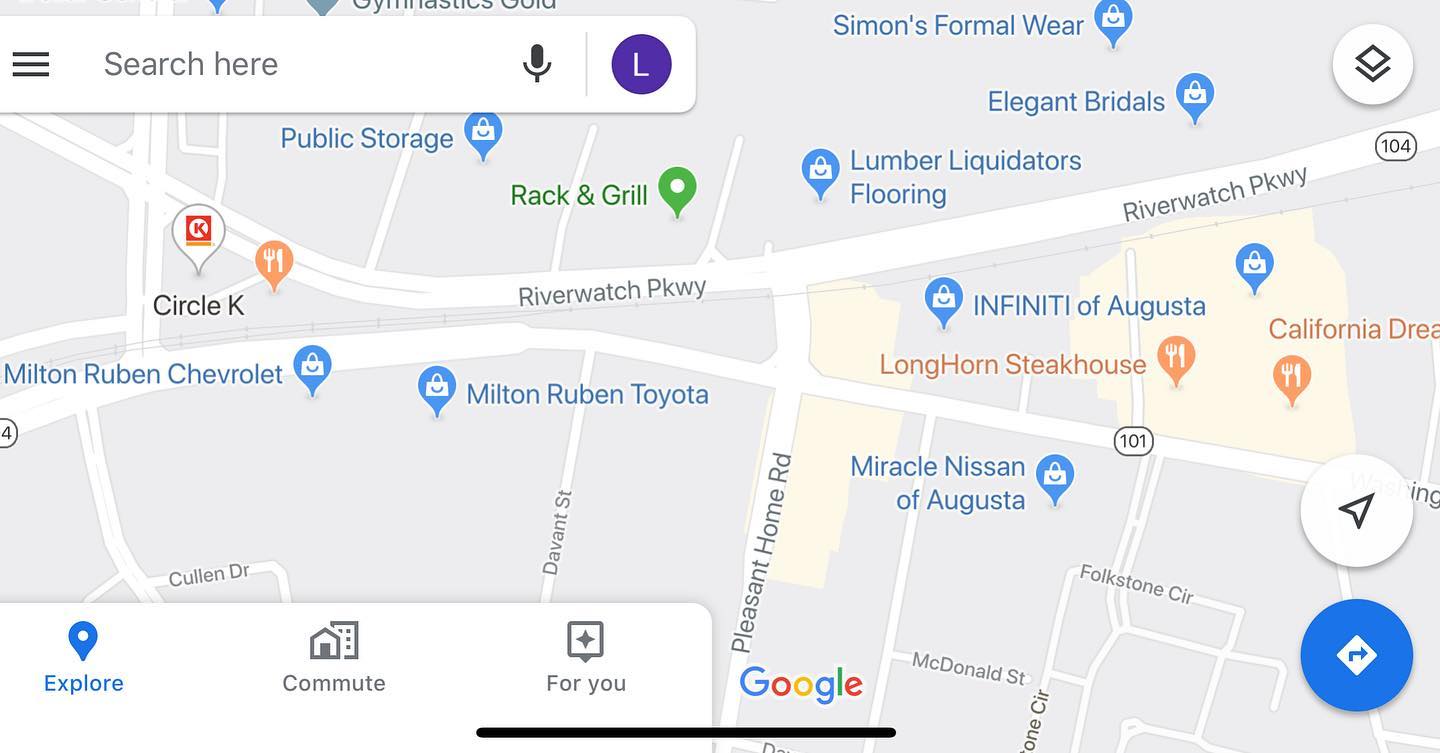
Task: Open Milton Ruben Chevrolet pin
Action: point(312,366)
